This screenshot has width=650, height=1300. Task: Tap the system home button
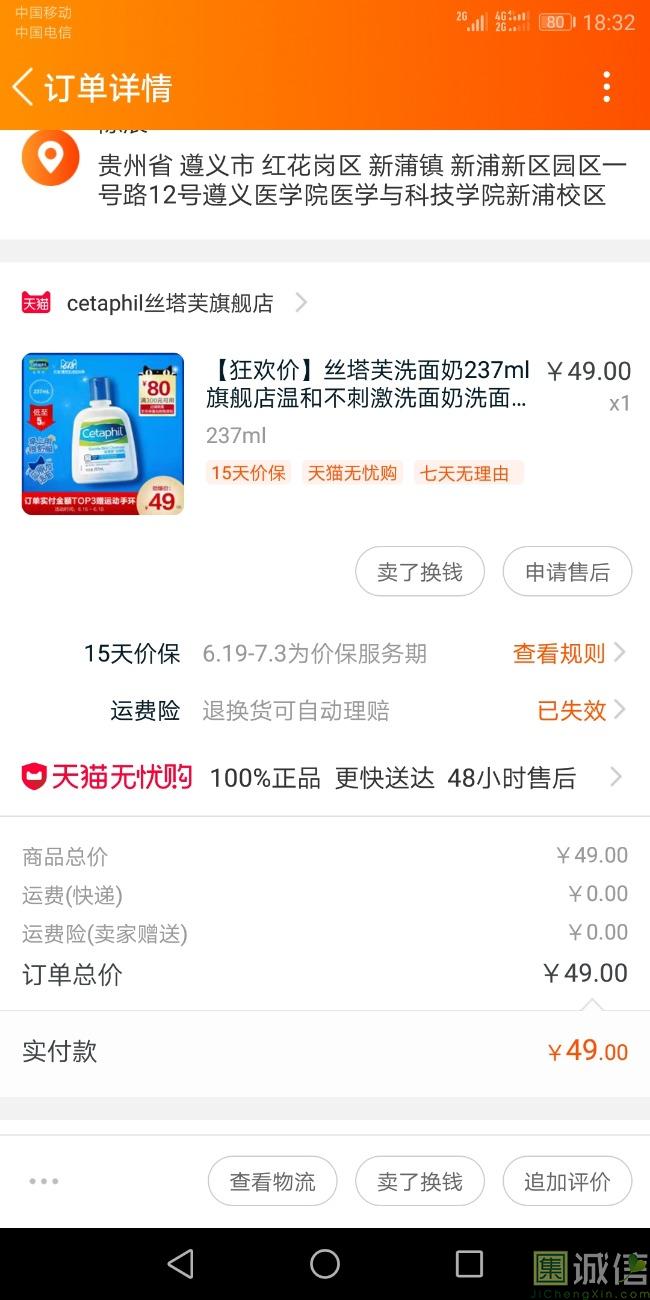pos(325,1264)
